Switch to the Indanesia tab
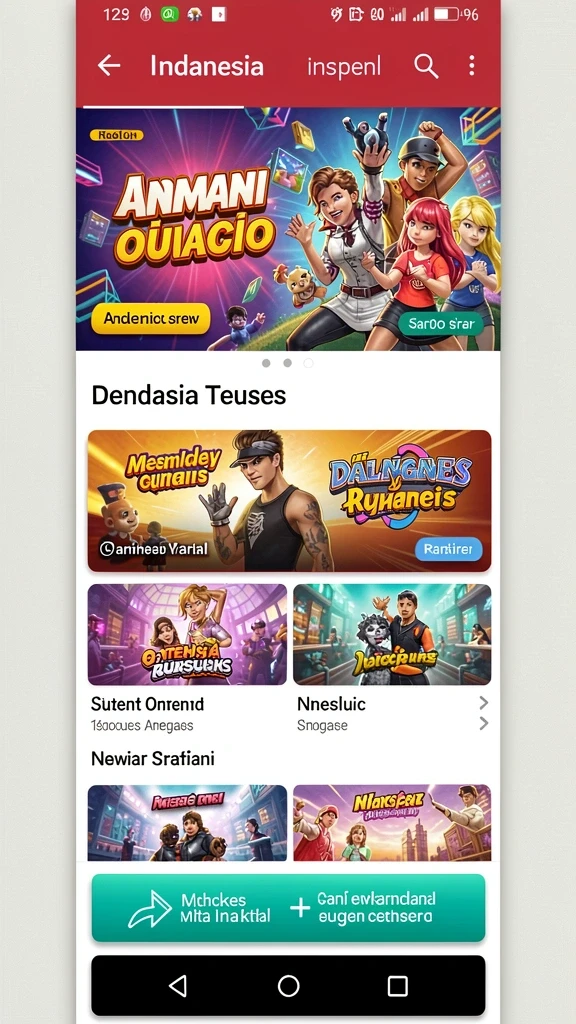The width and height of the screenshot is (576, 1024). (206, 66)
